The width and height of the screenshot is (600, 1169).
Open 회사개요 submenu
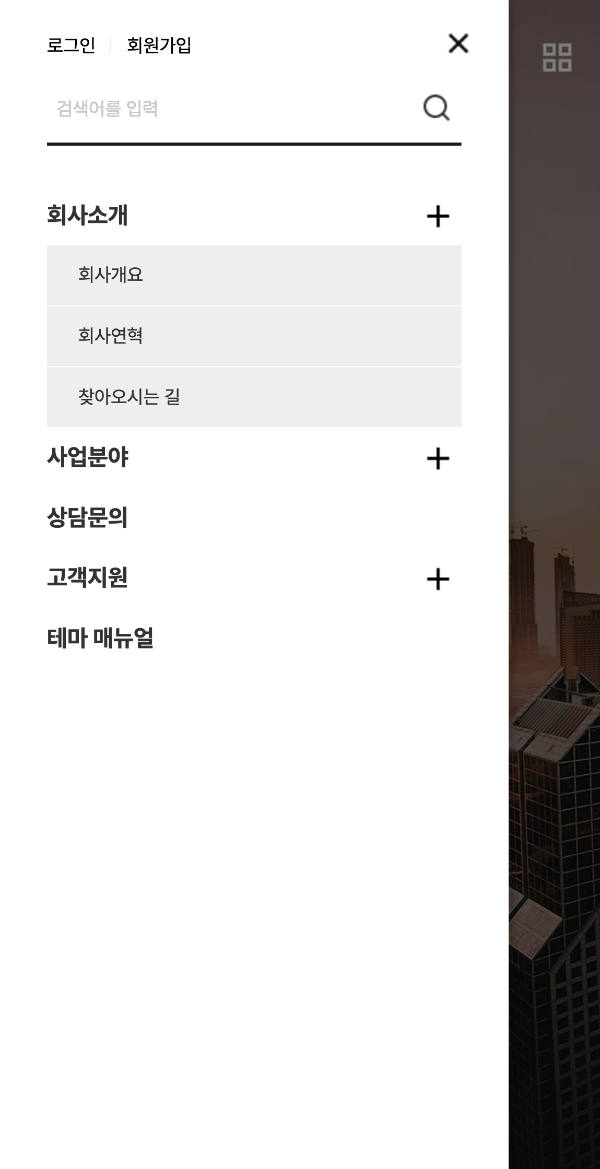click(111, 275)
